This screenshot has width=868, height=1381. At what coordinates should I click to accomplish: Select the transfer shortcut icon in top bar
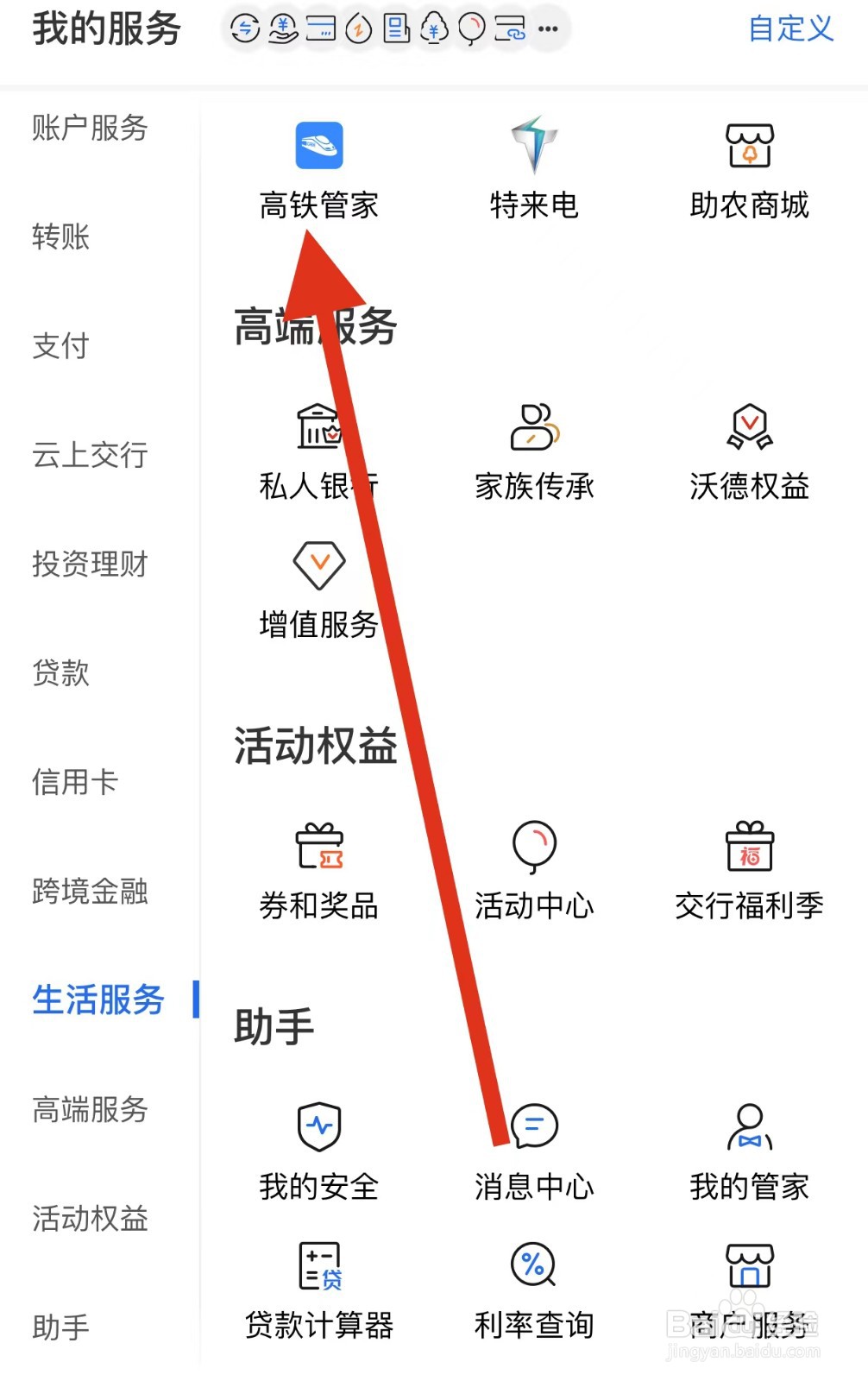(244, 30)
